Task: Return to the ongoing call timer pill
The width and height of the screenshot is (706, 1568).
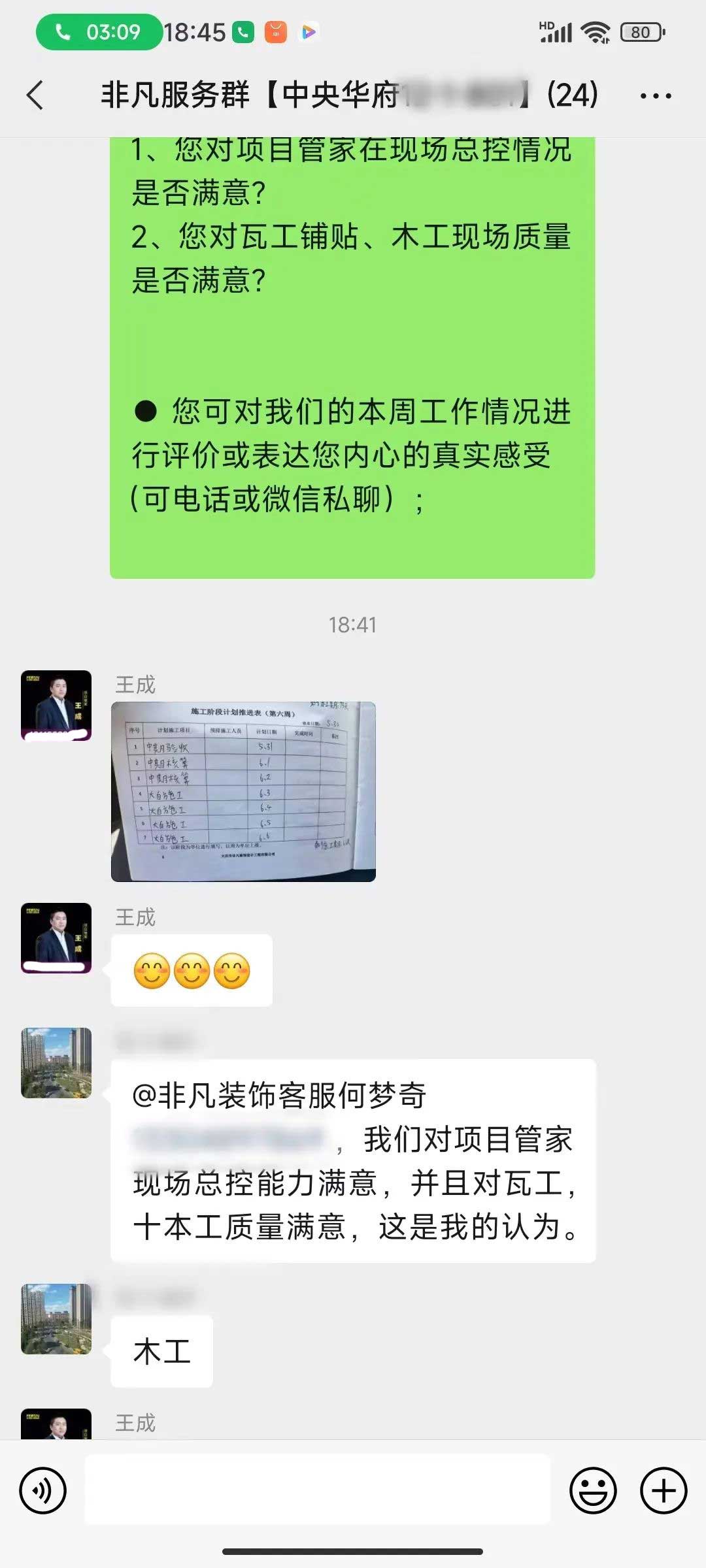Action: click(99, 32)
